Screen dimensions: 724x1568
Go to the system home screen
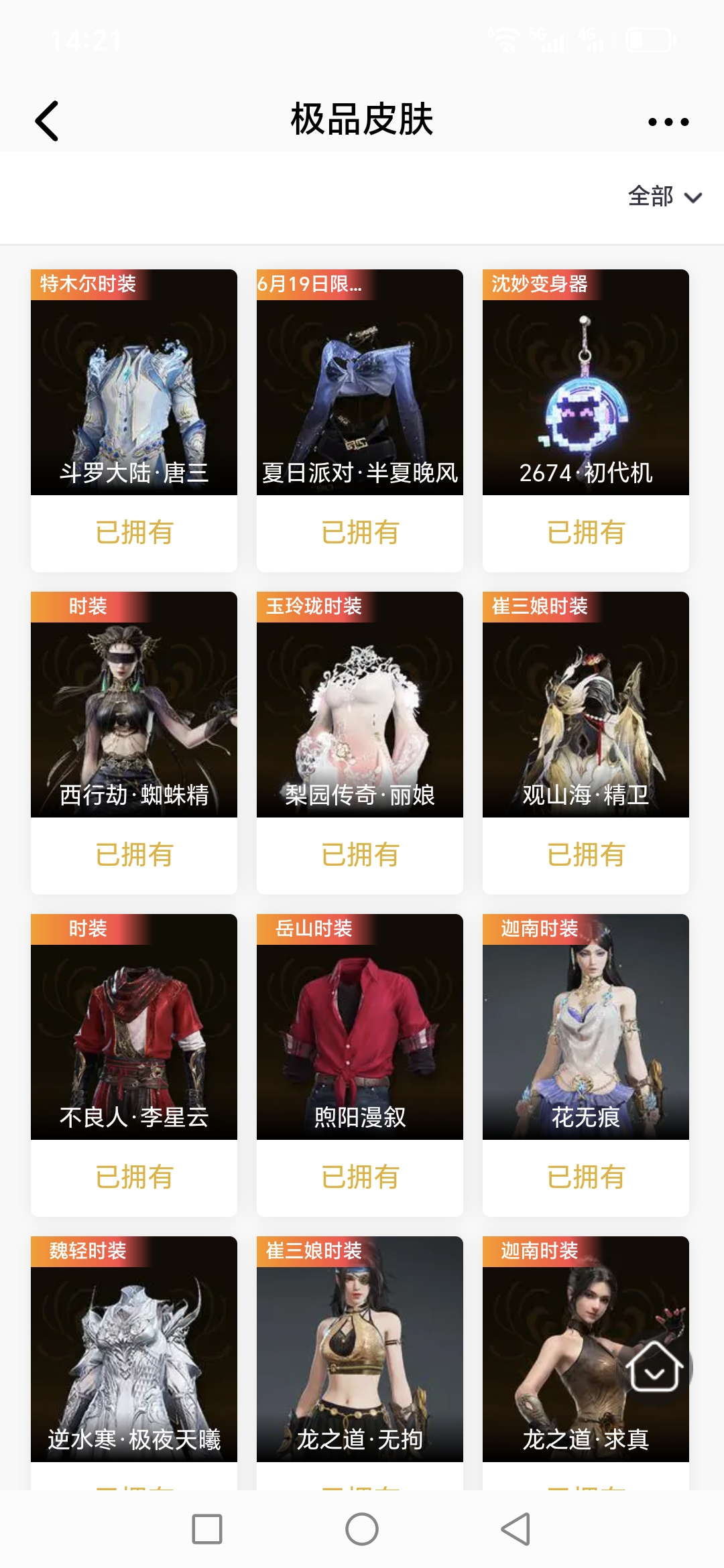pos(362,1529)
